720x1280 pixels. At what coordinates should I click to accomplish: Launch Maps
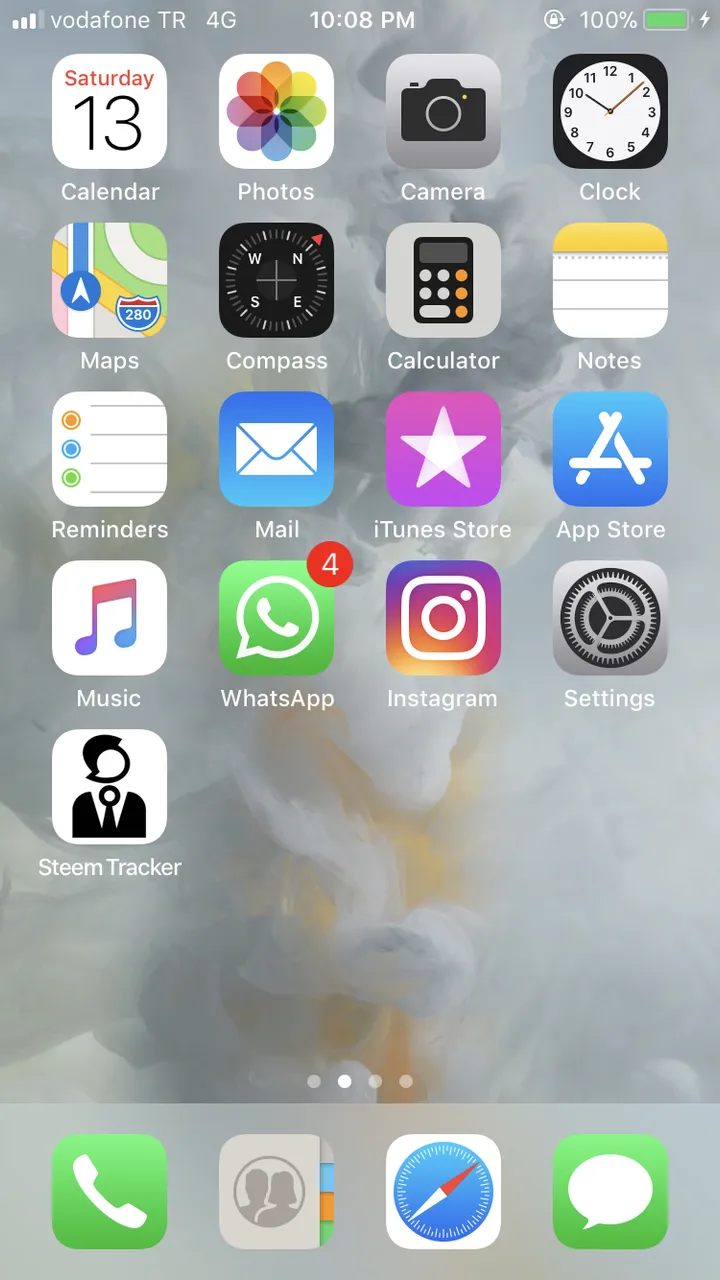point(109,280)
